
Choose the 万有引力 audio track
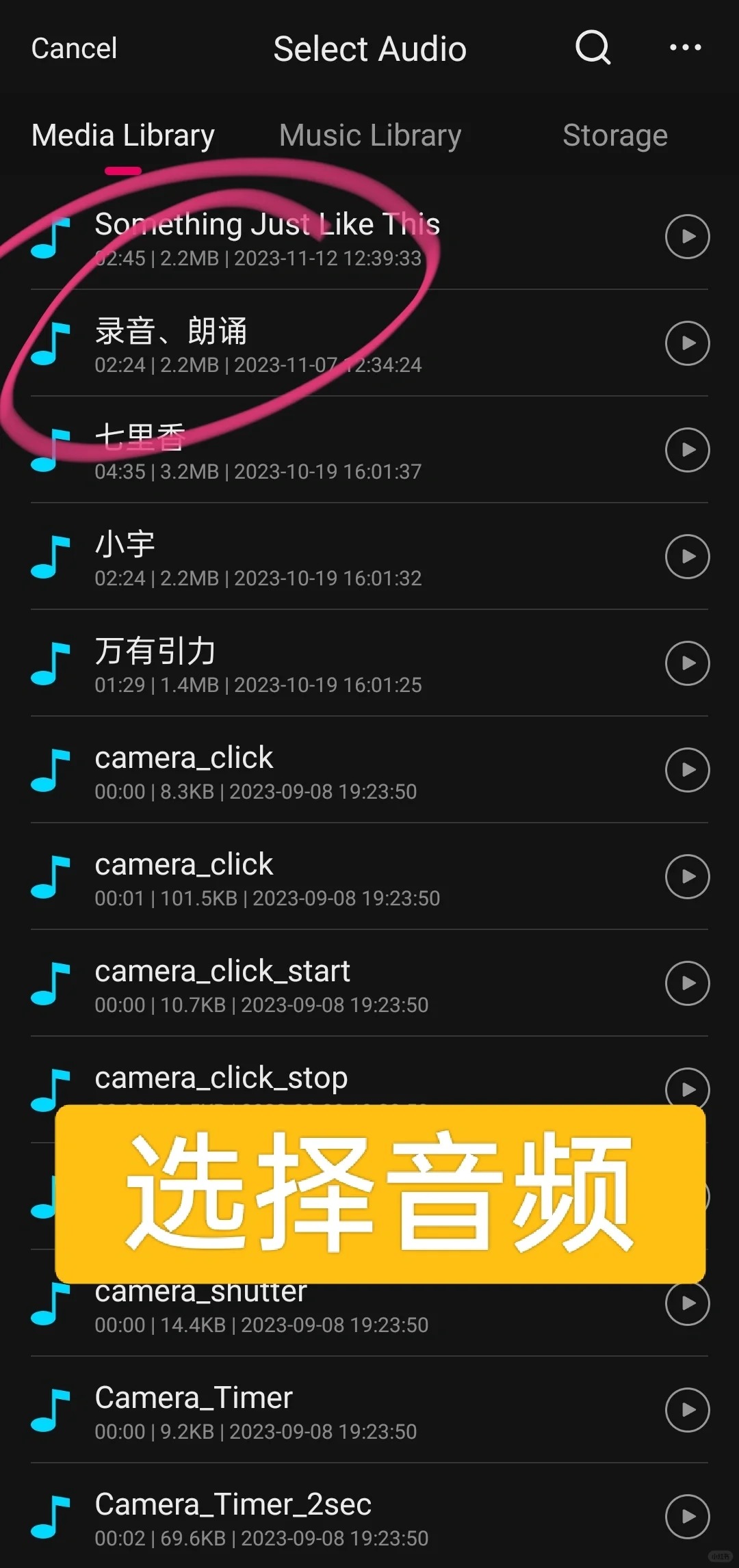(x=260, y=664)
